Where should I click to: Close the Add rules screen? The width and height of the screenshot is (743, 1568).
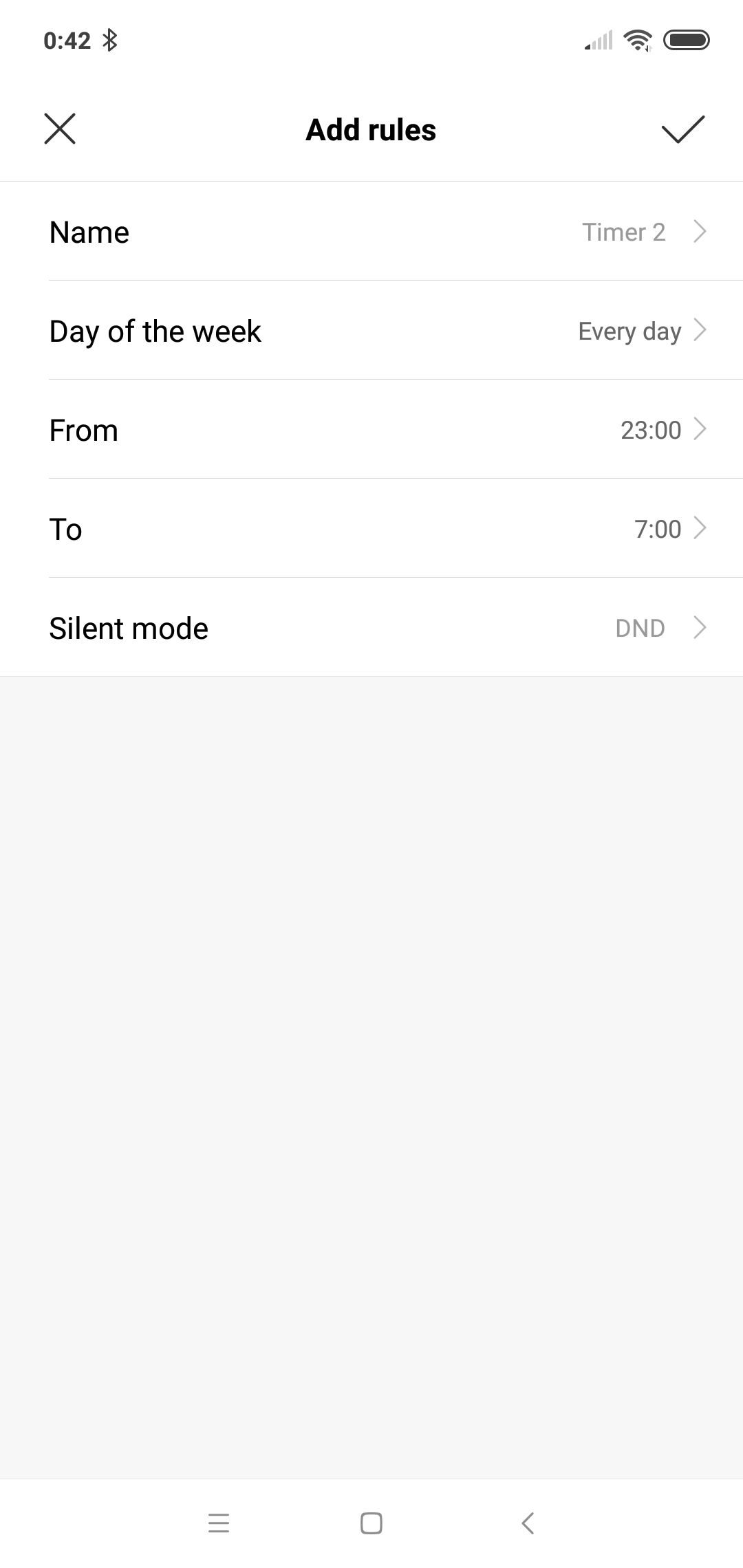pyautogui.click(x=60, y=129)
